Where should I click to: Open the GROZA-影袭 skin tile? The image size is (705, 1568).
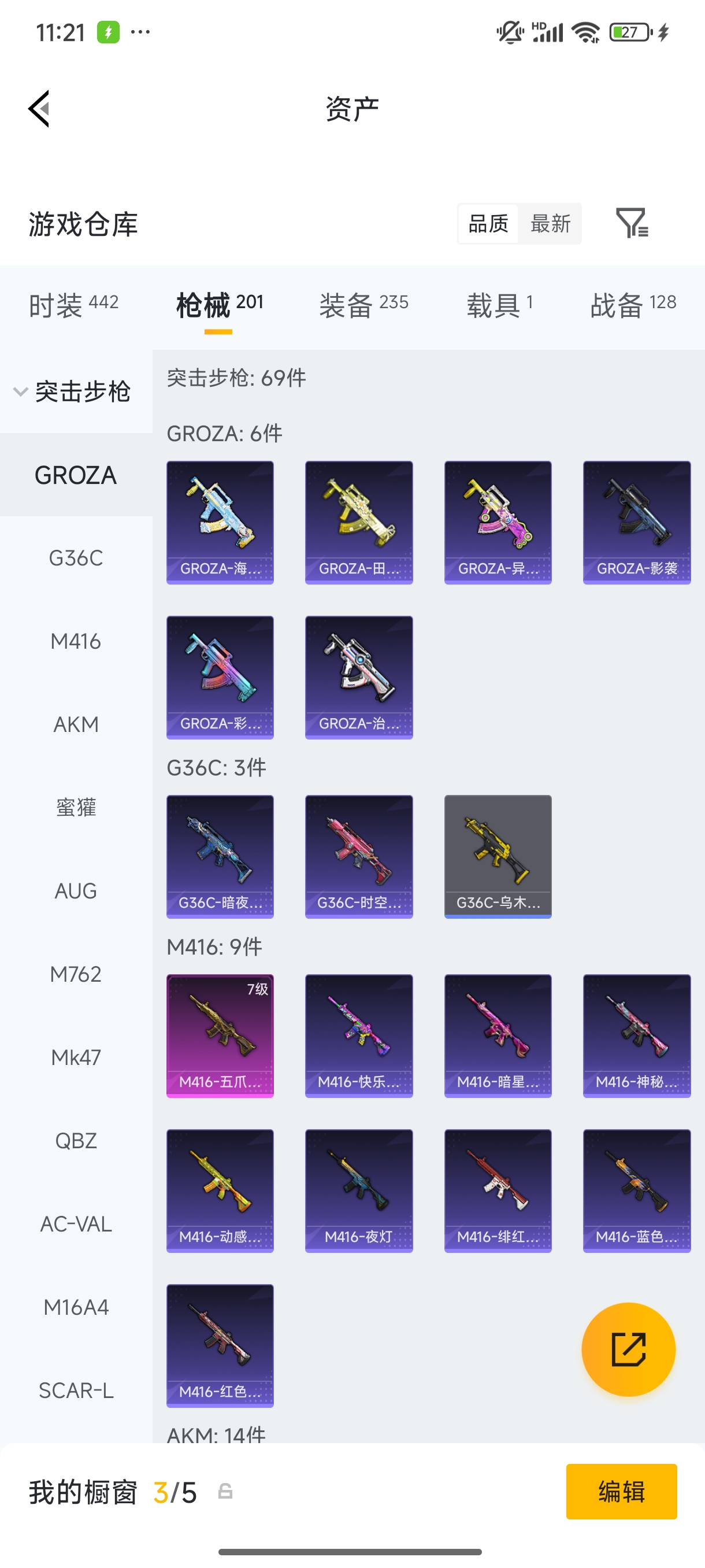point(636,522)
